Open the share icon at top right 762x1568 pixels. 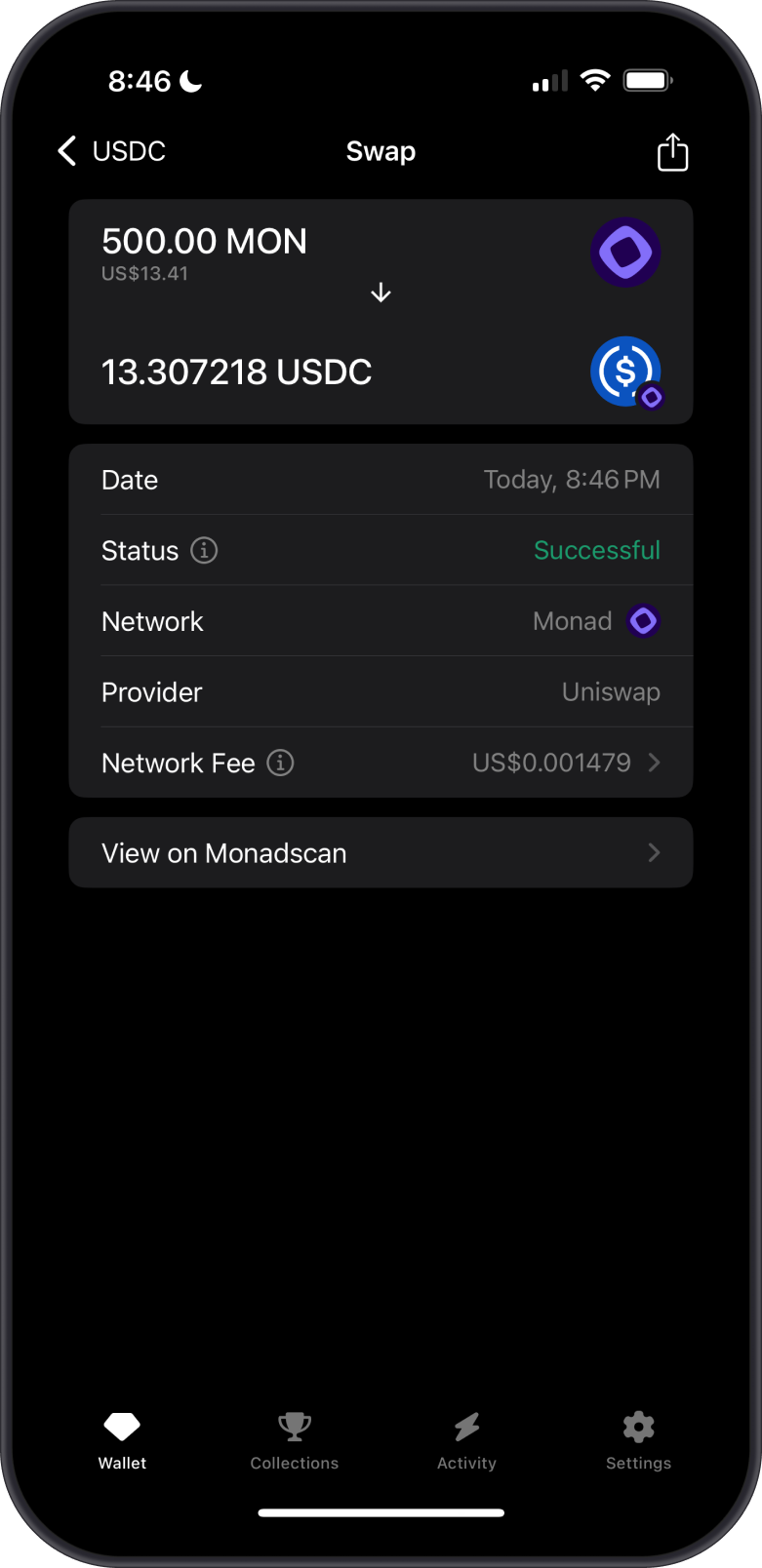pyautogui.click(x=672, y=152)
